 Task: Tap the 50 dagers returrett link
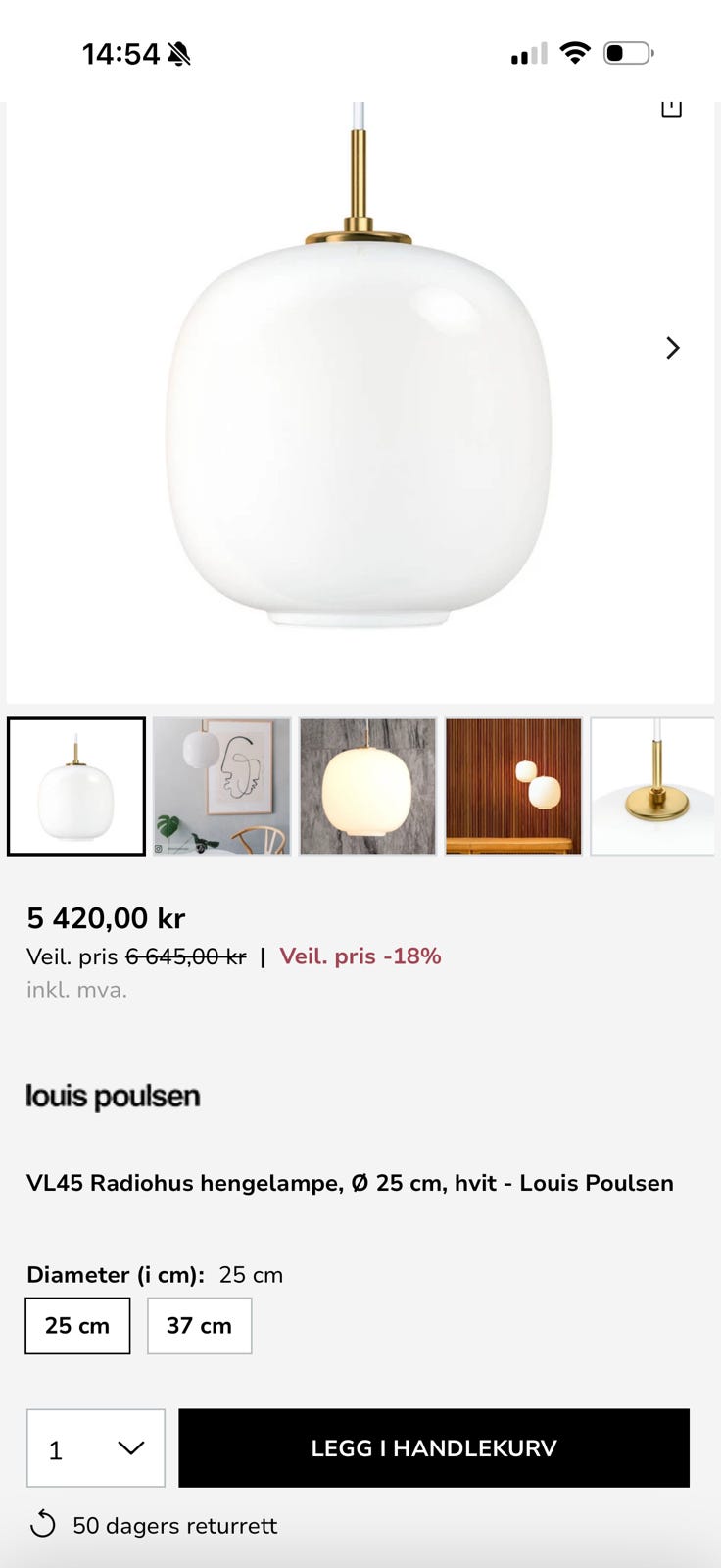[x=174, y=1525]
